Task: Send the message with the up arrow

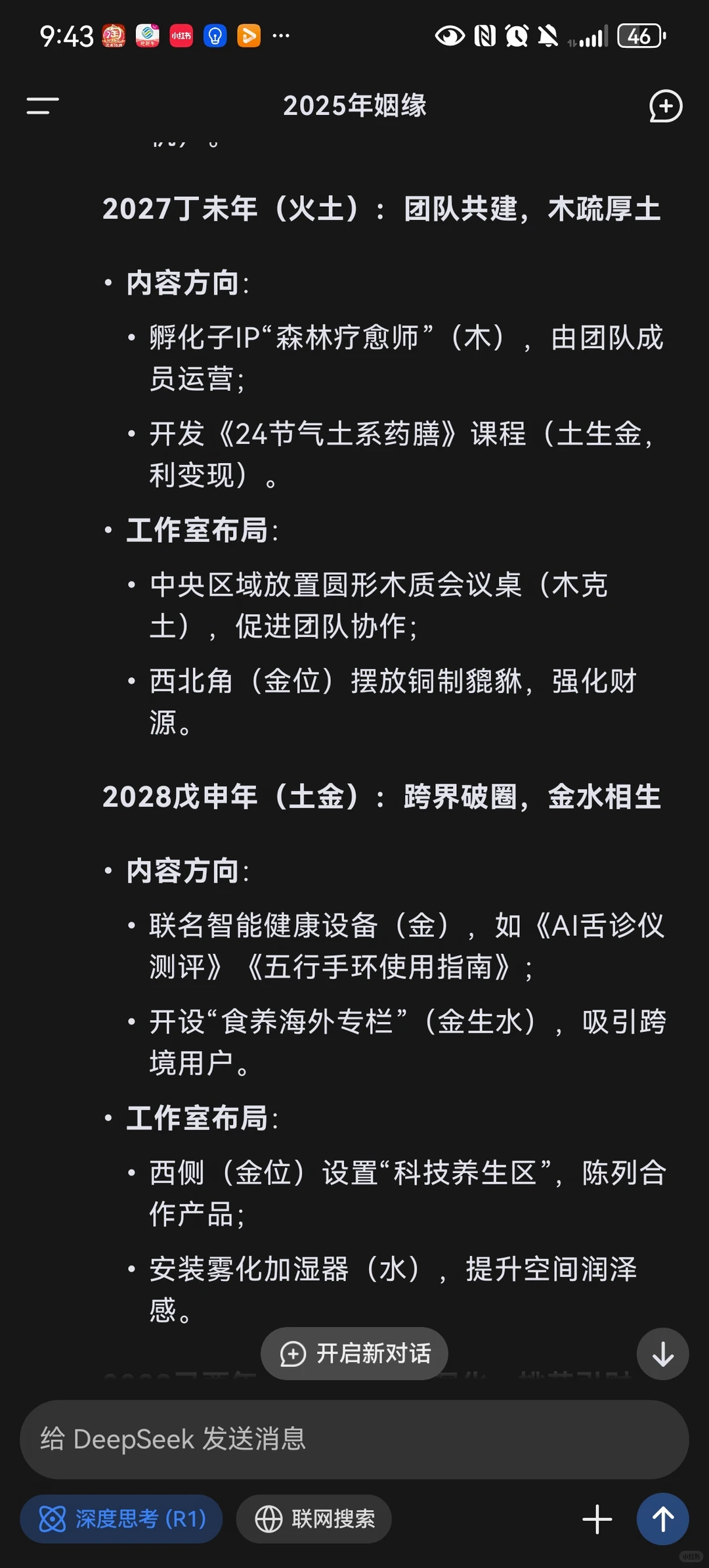Action: (662, 1519)
